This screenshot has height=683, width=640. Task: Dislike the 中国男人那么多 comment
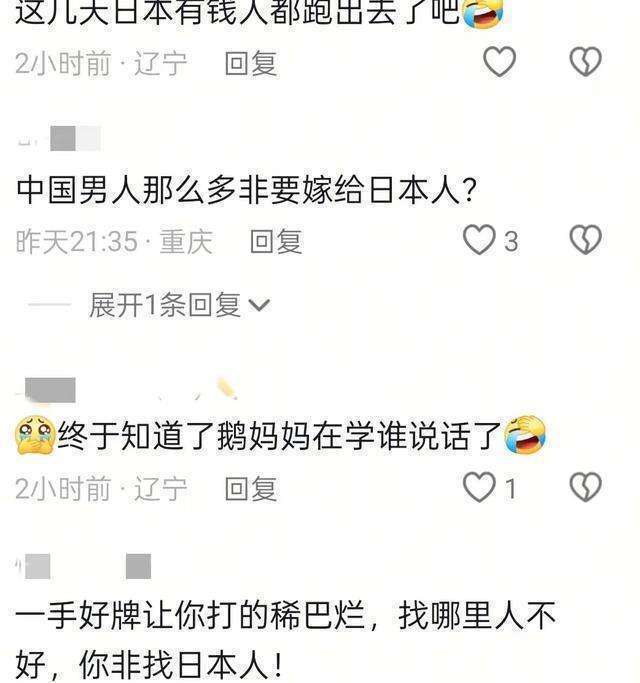585,240
